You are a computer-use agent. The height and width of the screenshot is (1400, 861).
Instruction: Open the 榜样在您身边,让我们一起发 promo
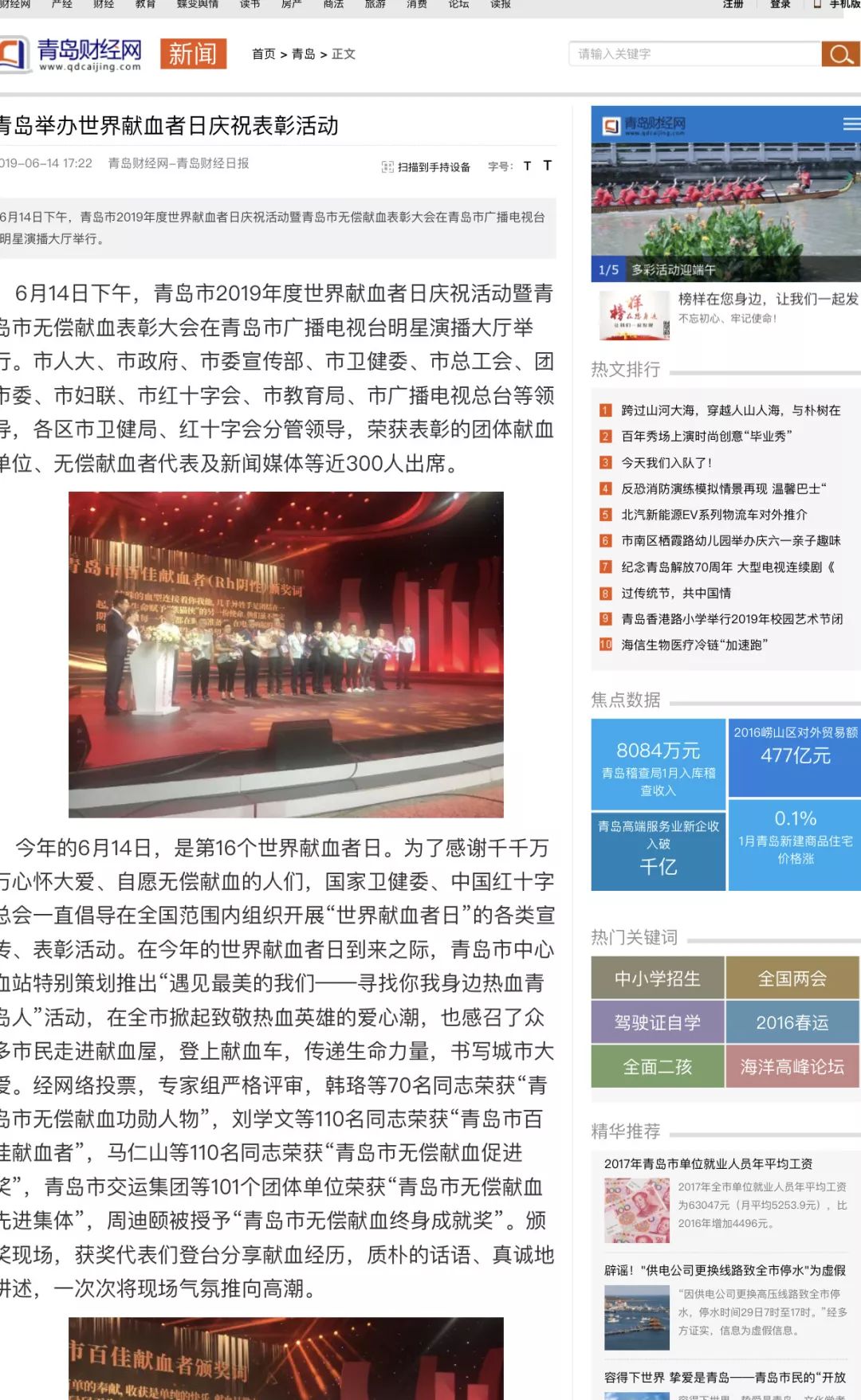tap(768, 299)
